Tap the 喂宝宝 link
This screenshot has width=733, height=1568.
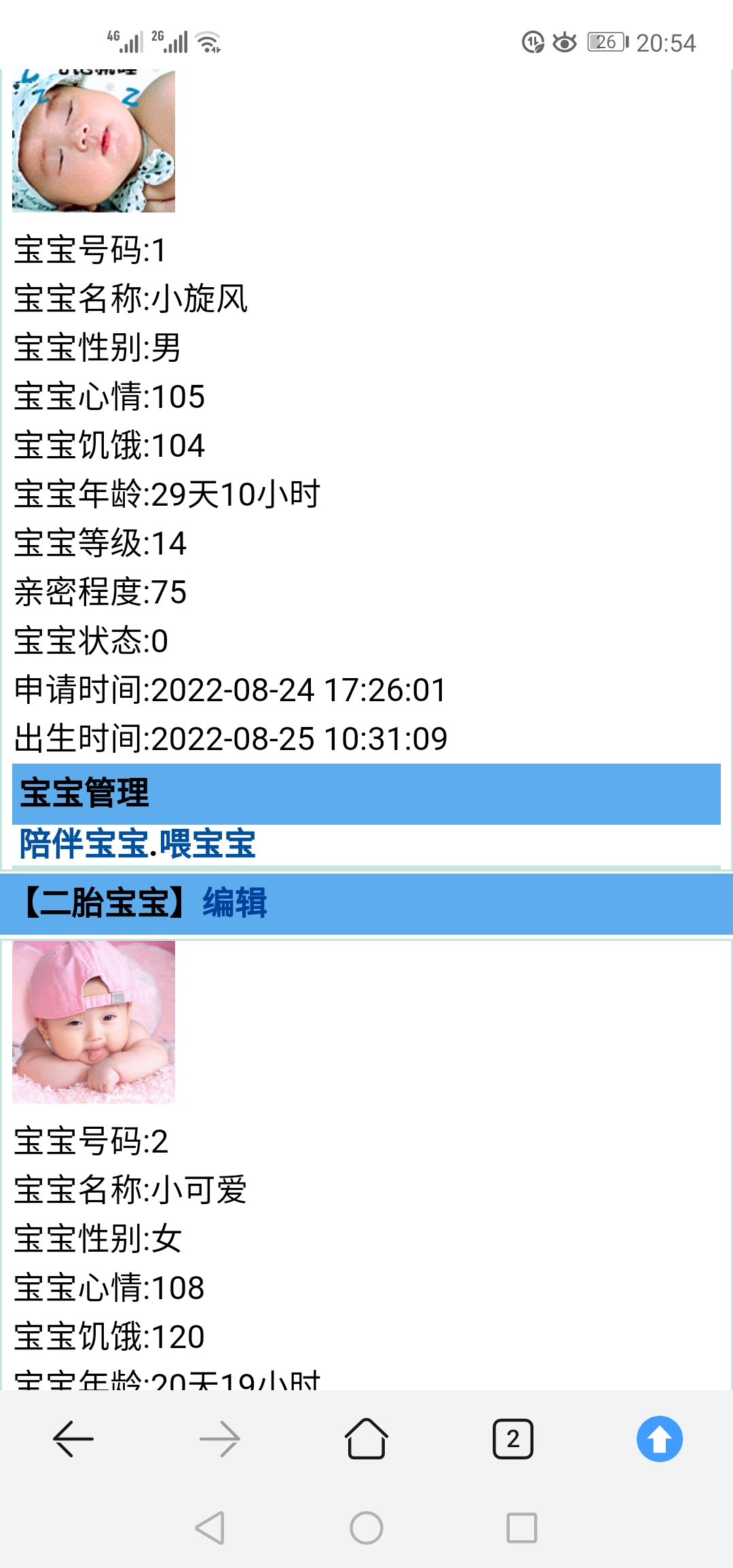coord(208,844)
